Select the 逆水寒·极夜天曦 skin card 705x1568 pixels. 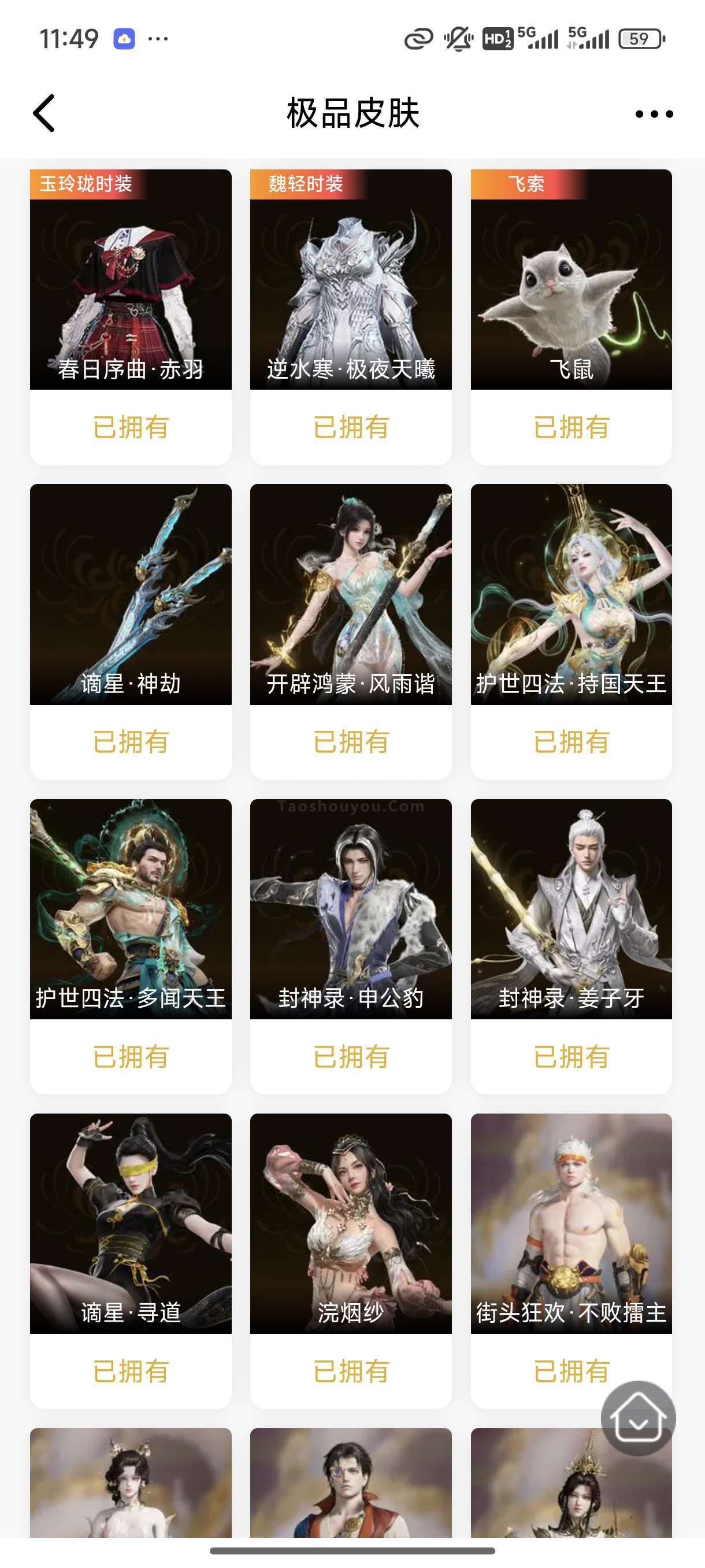coord(350,286)
